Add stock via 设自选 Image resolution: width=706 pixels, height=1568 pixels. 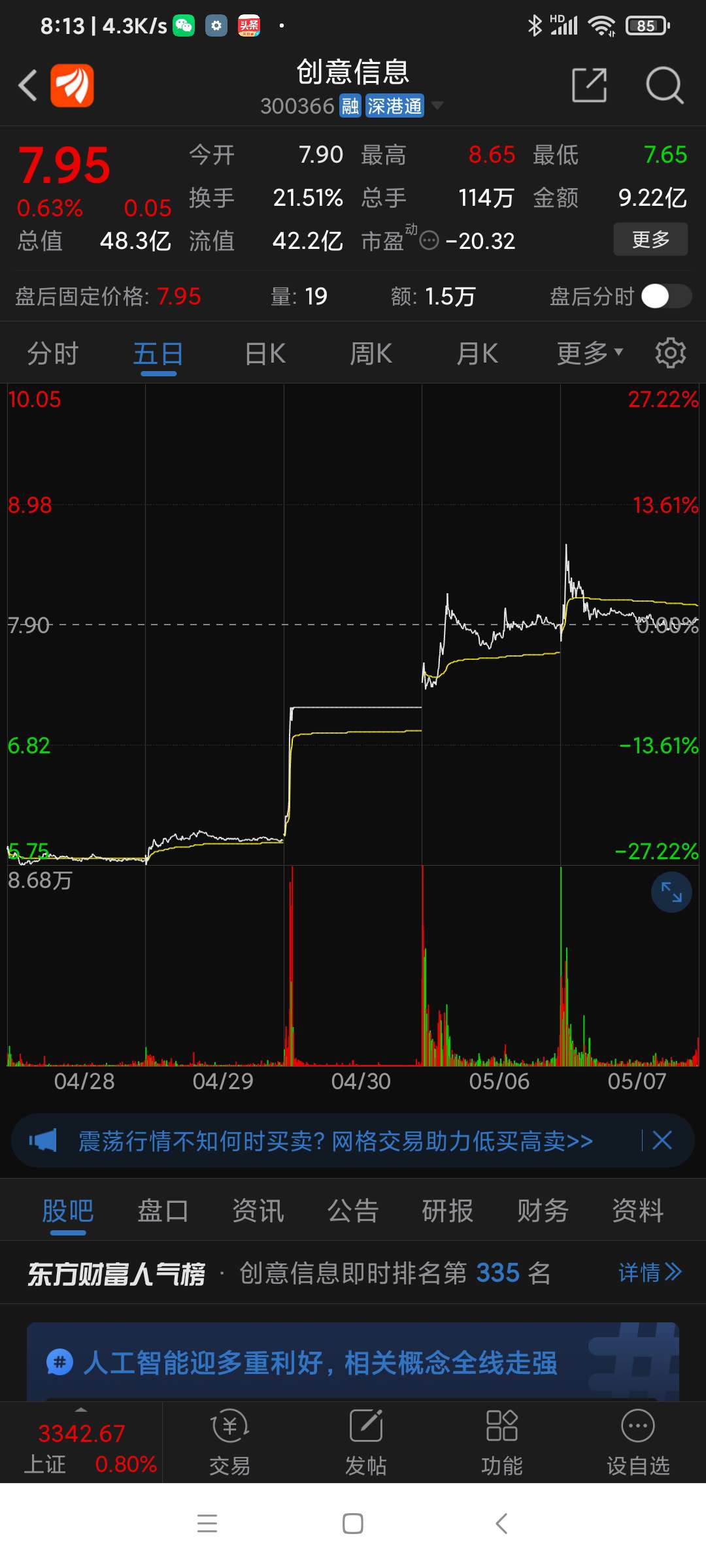click(638, 1442)
